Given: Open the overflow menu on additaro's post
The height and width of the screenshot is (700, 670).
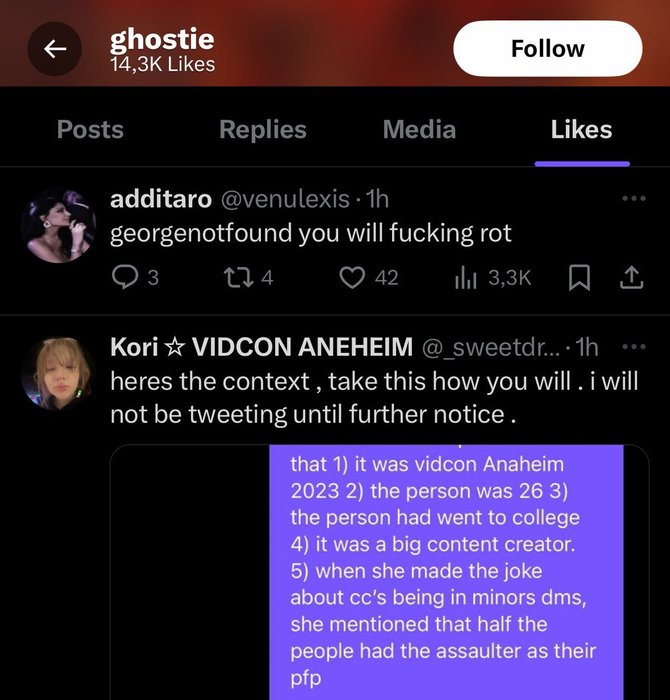Looking at the screenshot, I should 633,199.
